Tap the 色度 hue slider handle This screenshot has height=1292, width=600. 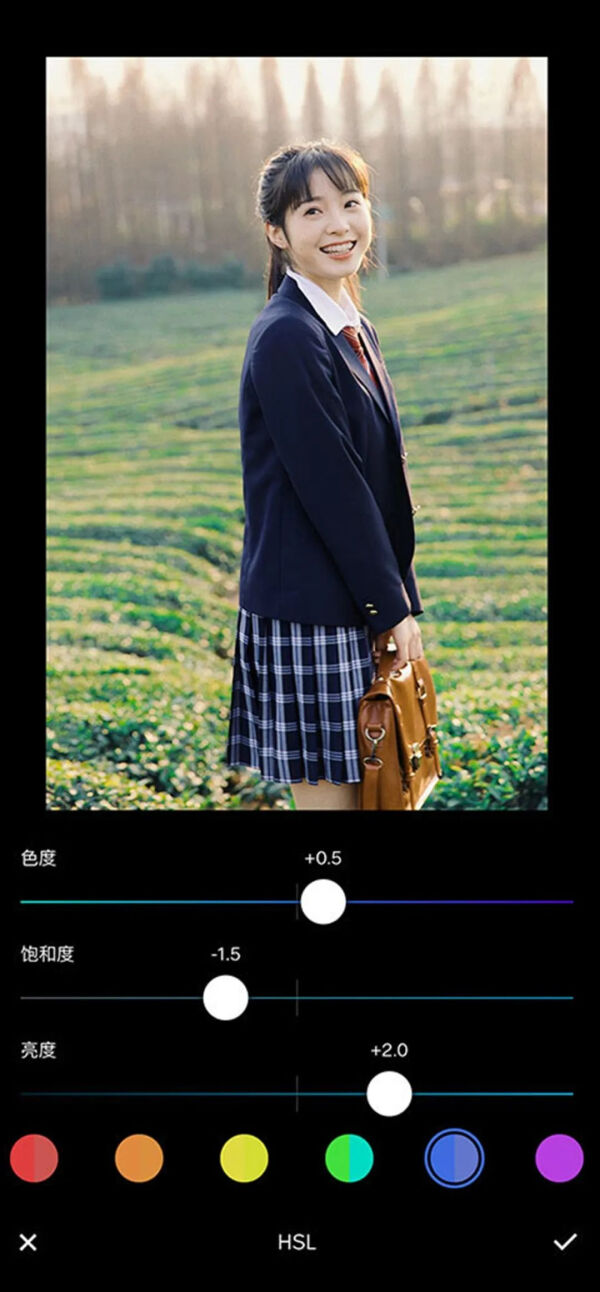(323, 902)
